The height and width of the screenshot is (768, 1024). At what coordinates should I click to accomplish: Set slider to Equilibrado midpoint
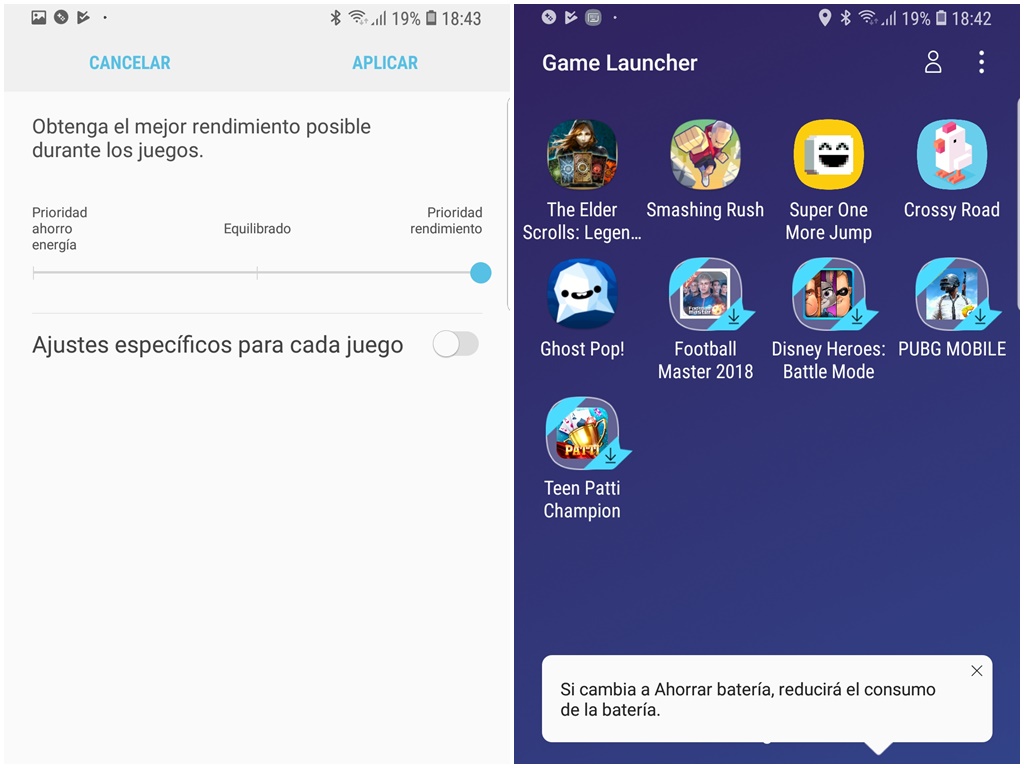pos(257,272)
